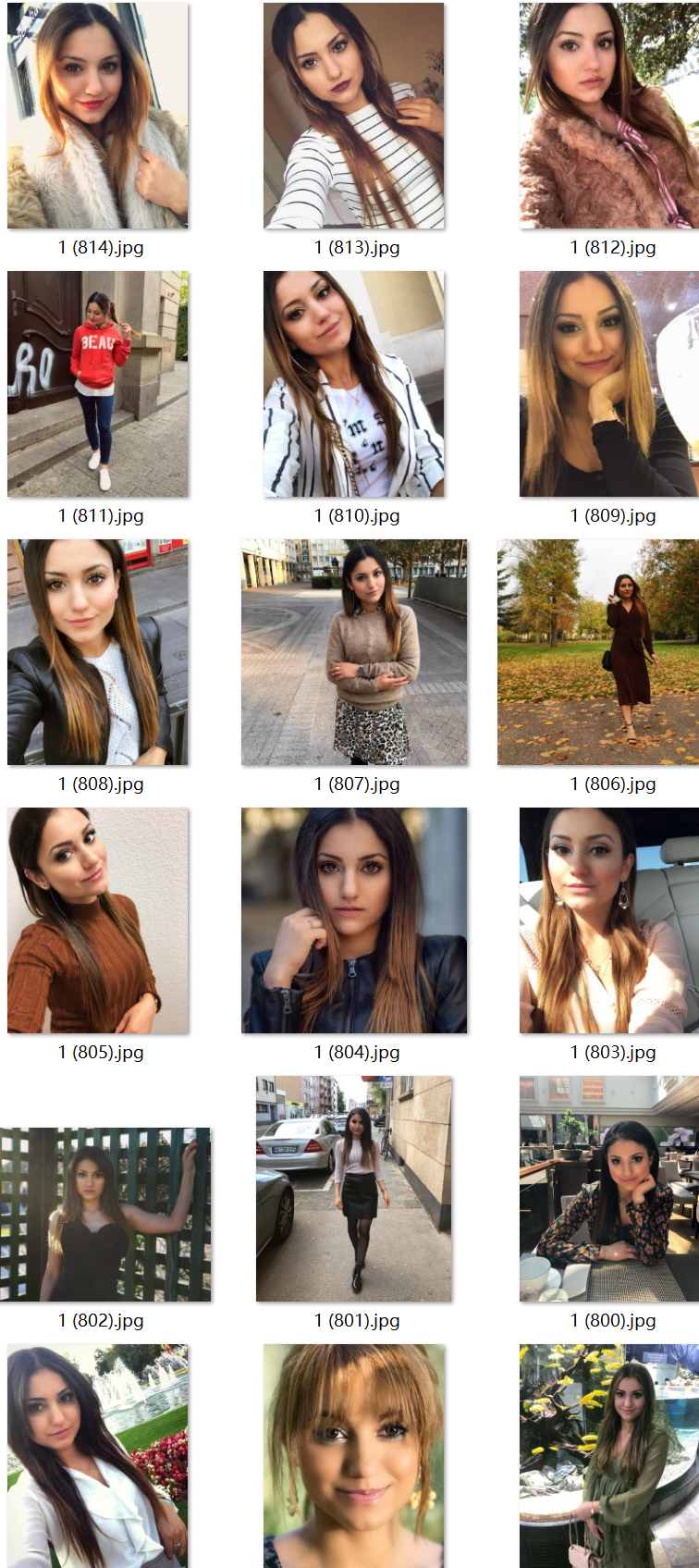Select the 1 (812).jpg thumbnail
This screenshot has width=699, height=1568.
(x=608, y=116)
